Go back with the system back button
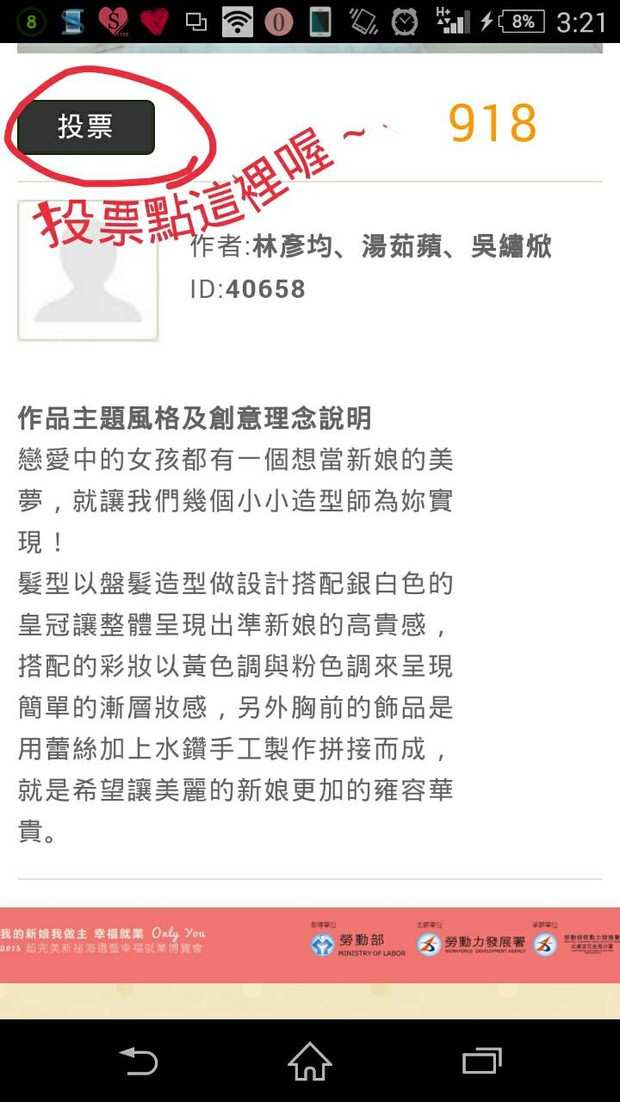 click(138, 1060)
